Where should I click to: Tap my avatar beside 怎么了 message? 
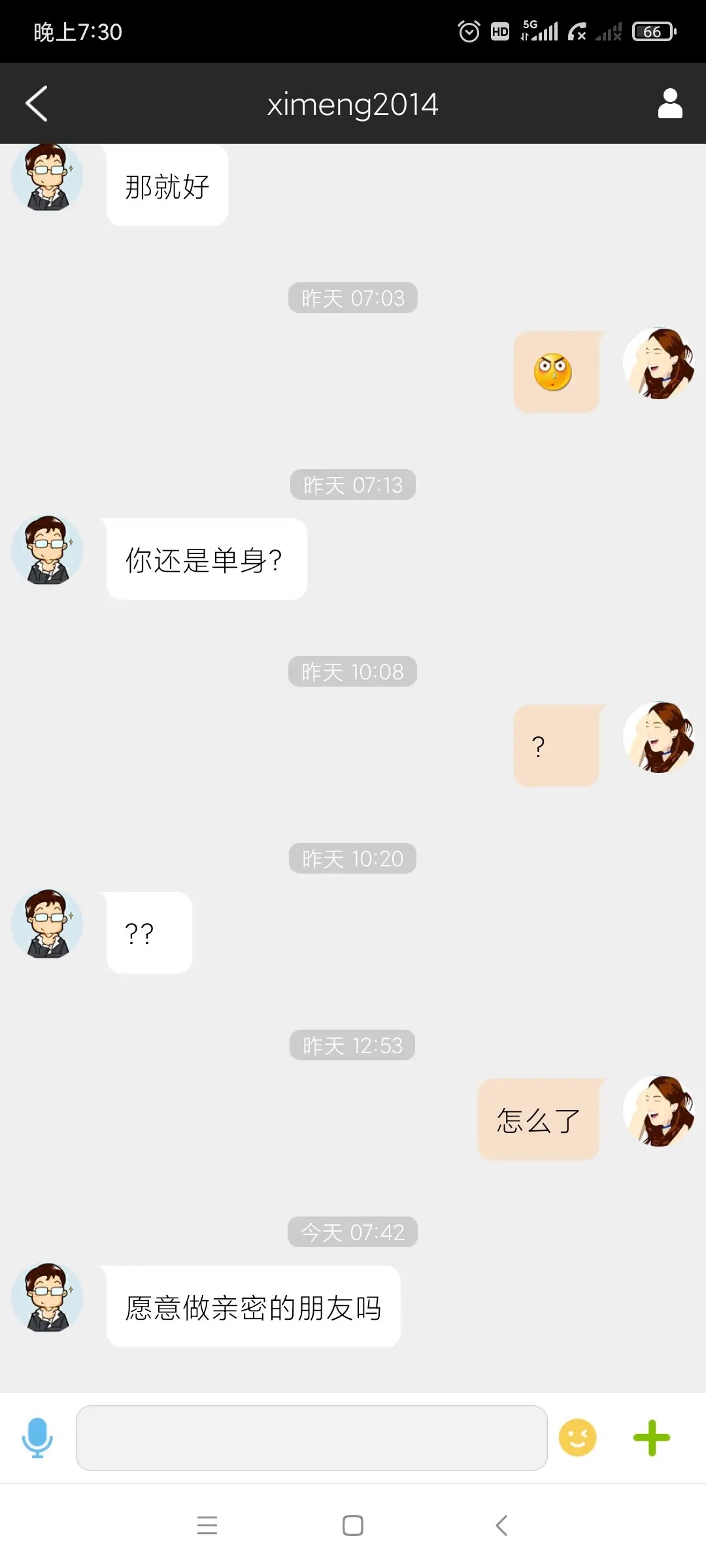click(x=659, y=1111)
